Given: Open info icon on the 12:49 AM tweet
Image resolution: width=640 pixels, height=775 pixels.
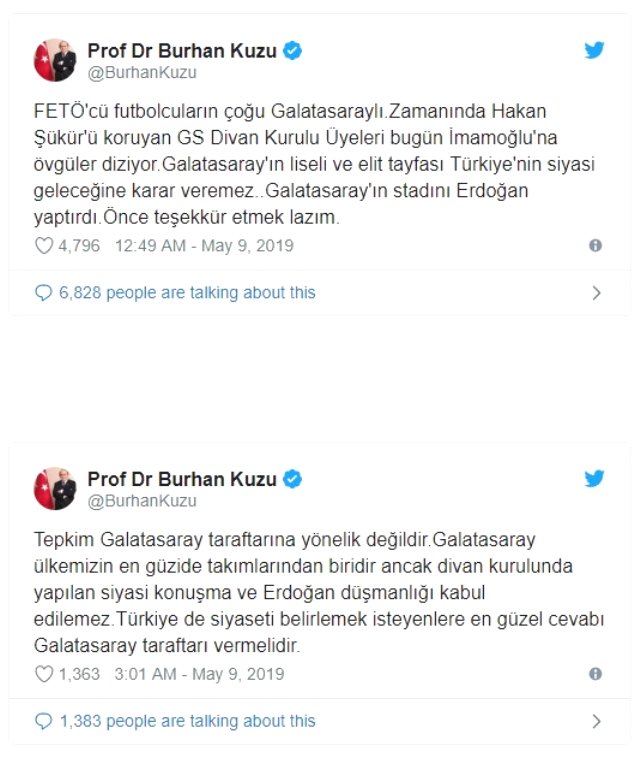Looking at the screenshot, I should pos(595,245).
